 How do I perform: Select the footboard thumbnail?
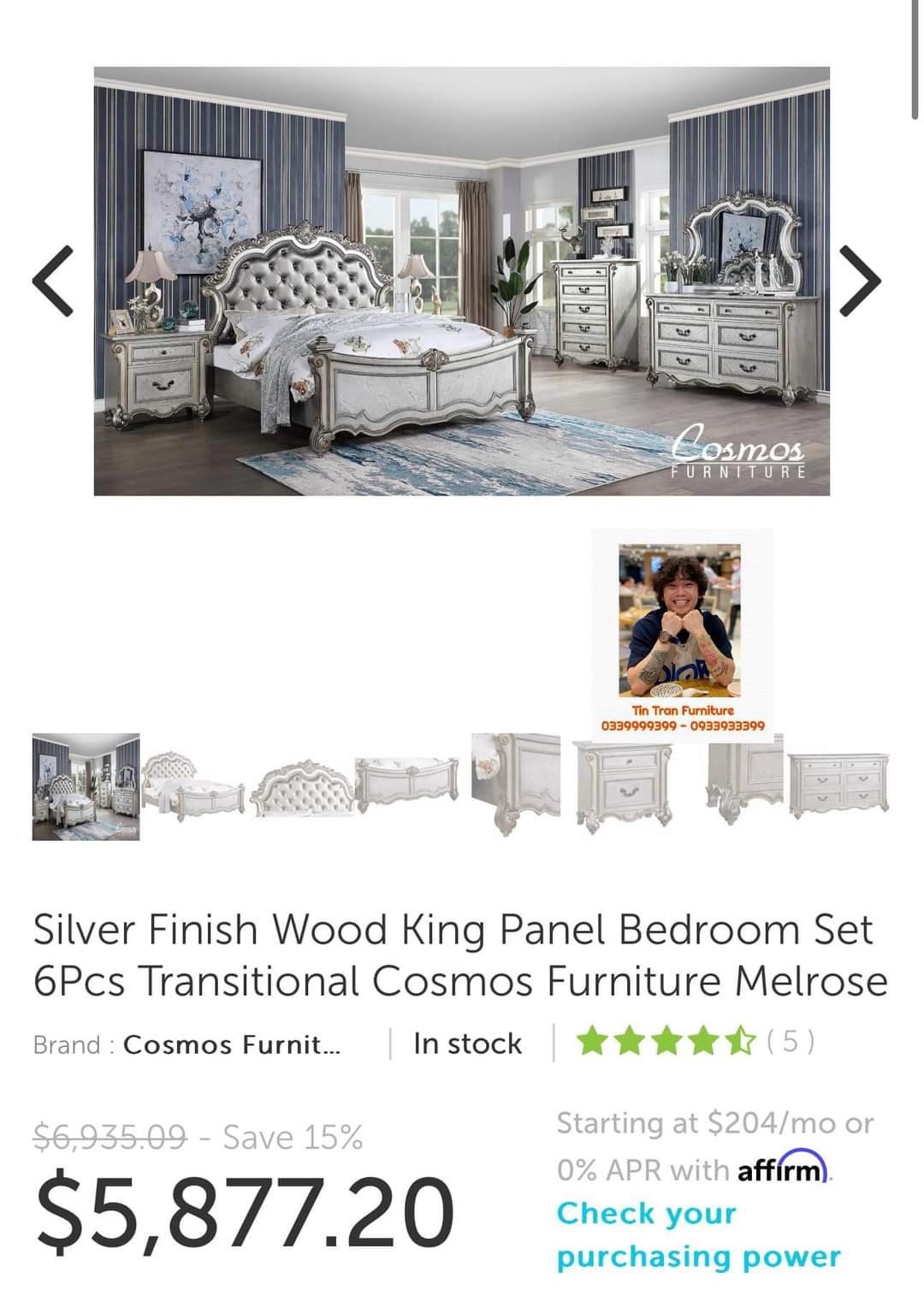[x=407, y=783]
